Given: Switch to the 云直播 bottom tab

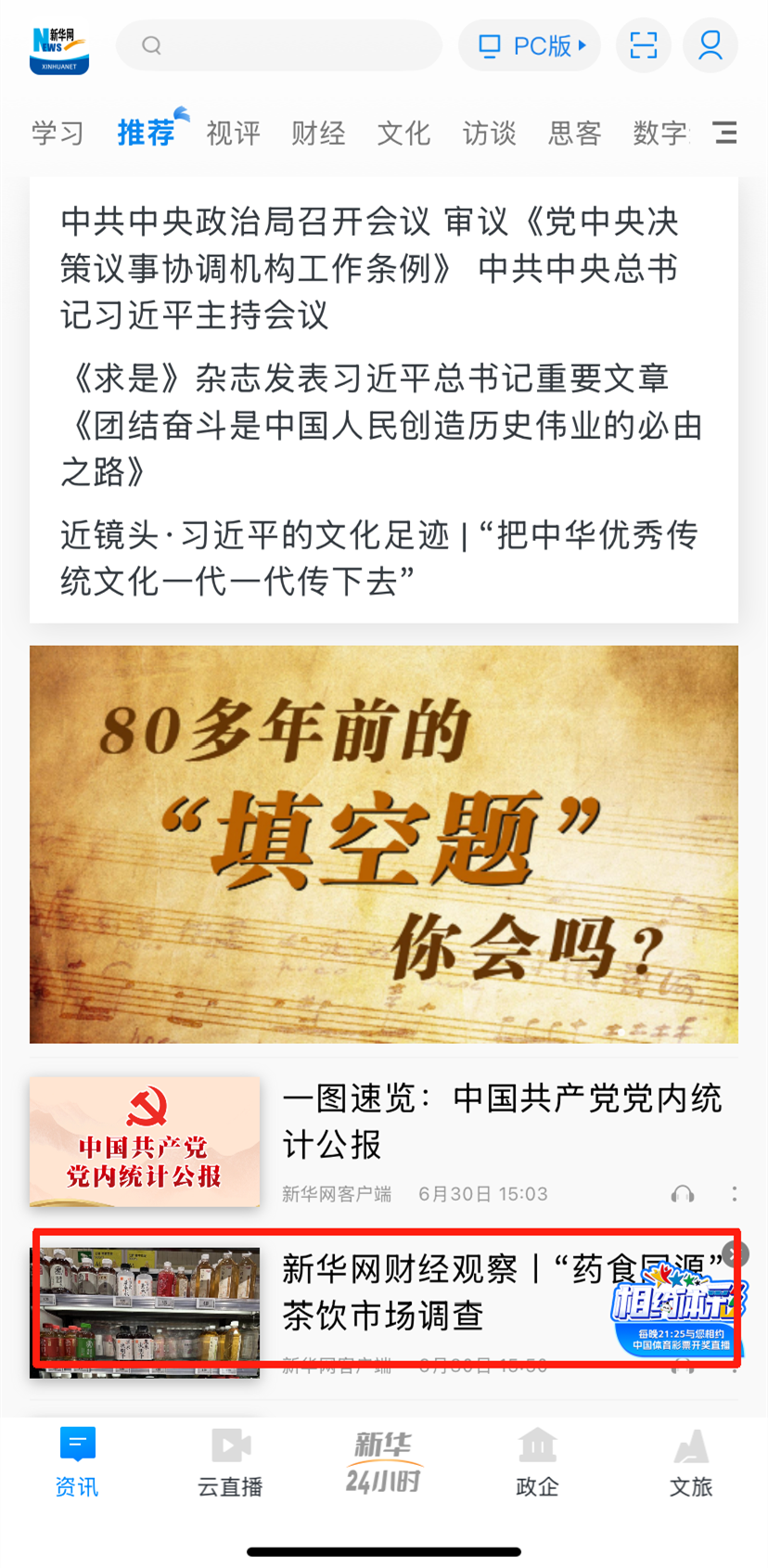Looking at the screenshot, I should point(230,1463).
